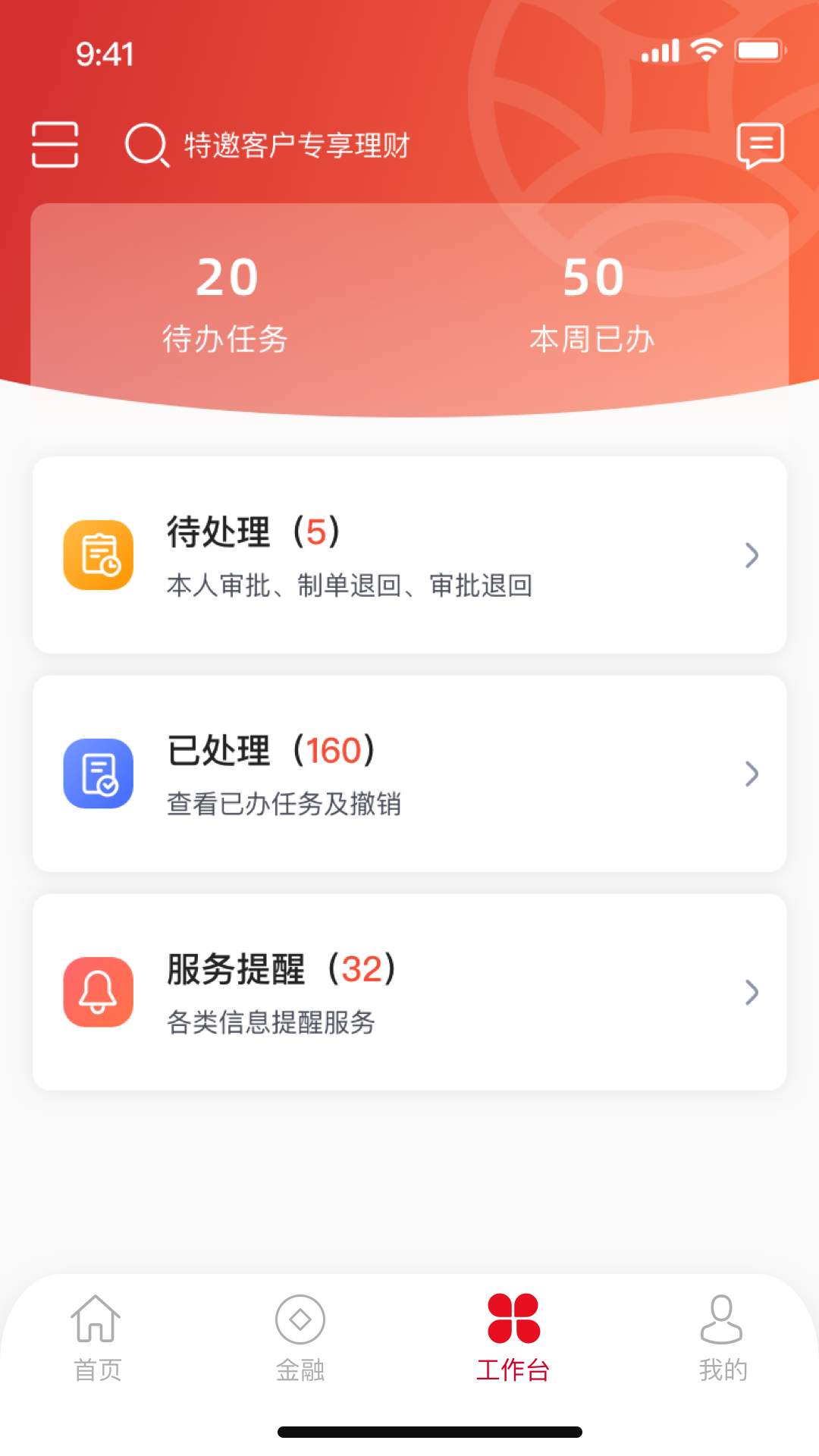
Task: View the 50 本周已办 stat
Action: [592, 305]
